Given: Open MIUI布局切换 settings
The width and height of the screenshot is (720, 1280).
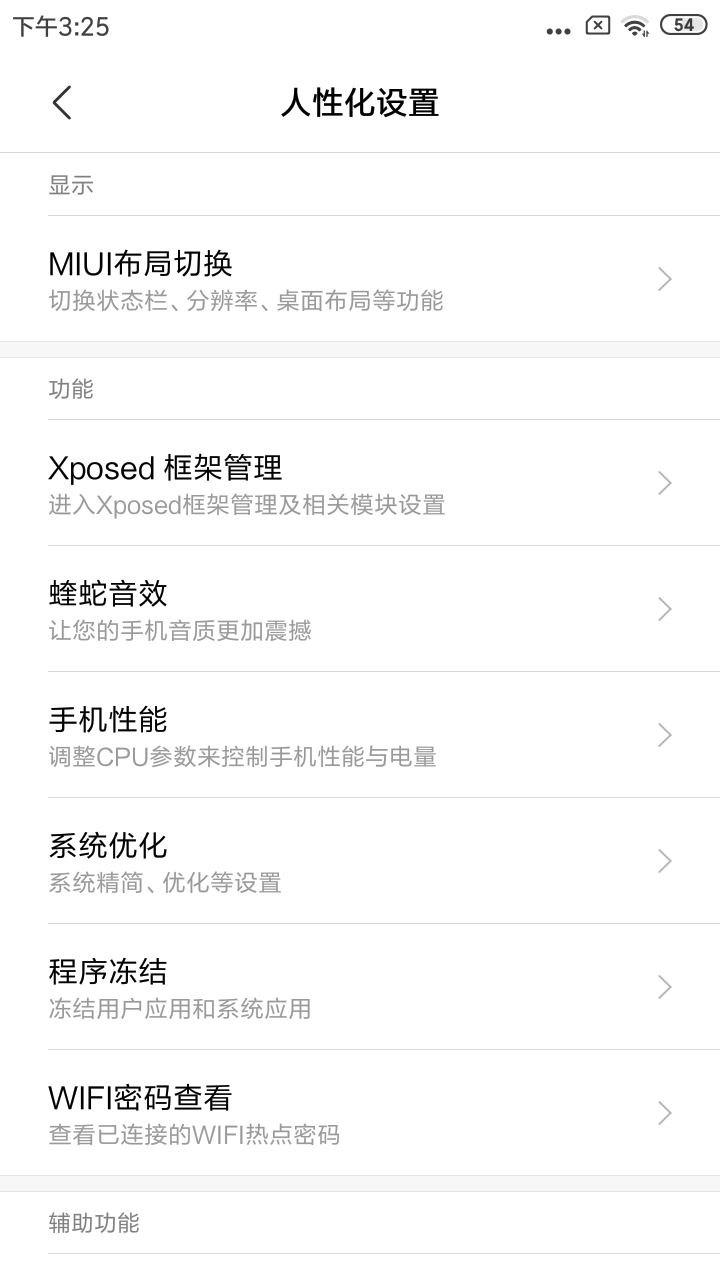Looking at the screenshot, I should point(360,279).
